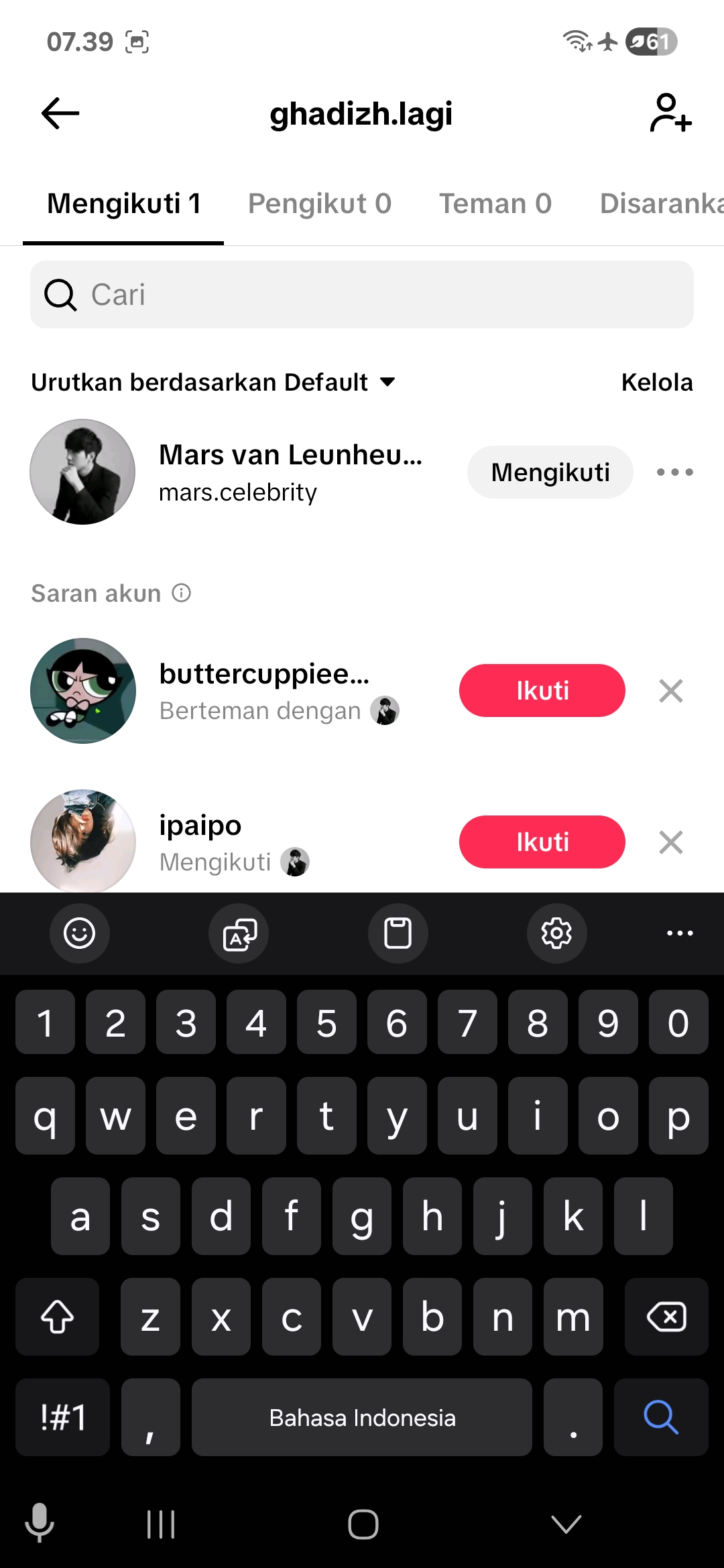The width and height of the screenshot is (724, 1568).
Task: Follow ipaipo with Ikuti button
Action: tap(542, 842)
